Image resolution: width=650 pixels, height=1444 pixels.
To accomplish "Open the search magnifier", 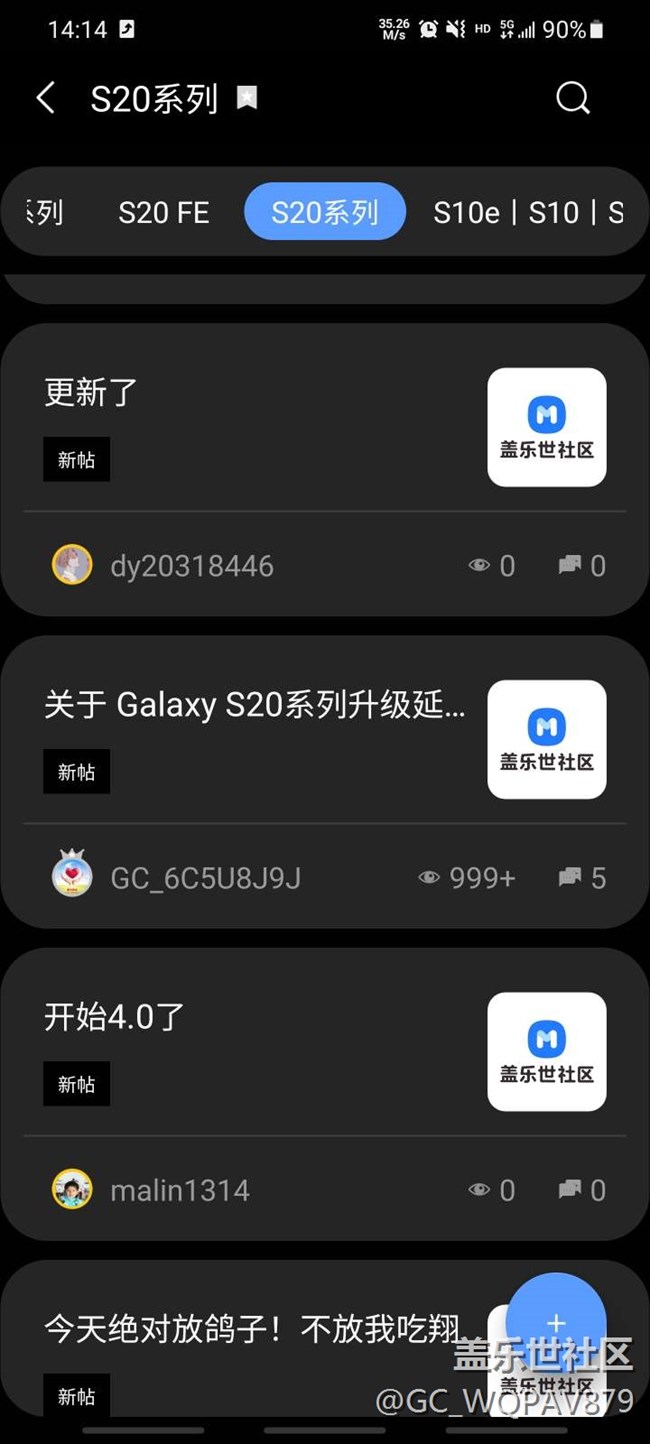I will tap(573, 98).
